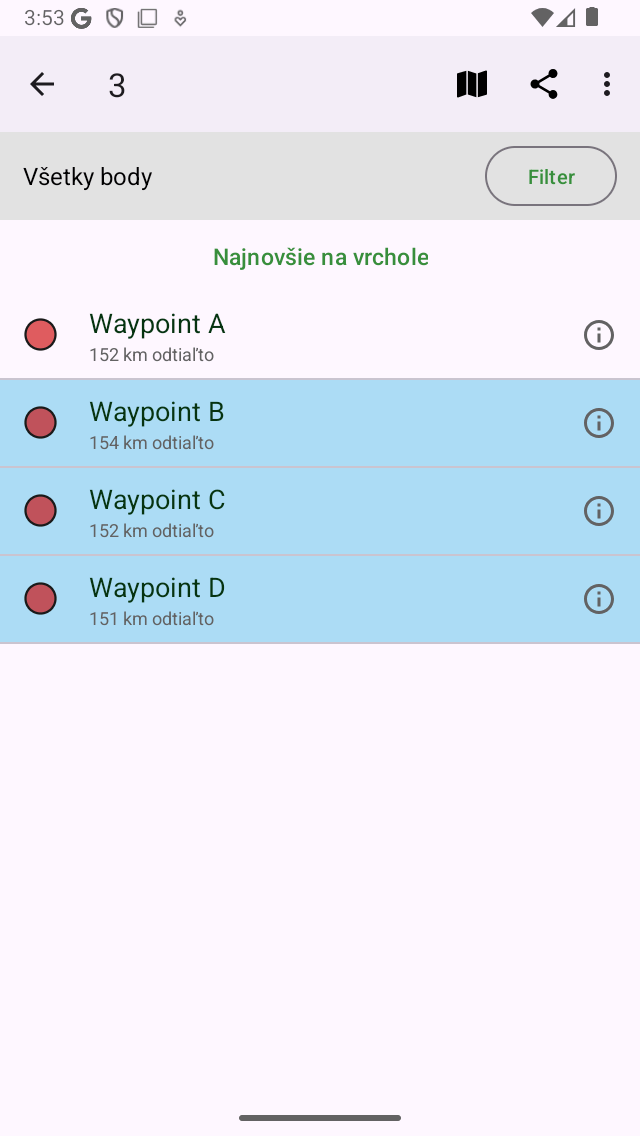Show selected points on the map
This screenshot has height=1136, width=640.
point(472,85)
